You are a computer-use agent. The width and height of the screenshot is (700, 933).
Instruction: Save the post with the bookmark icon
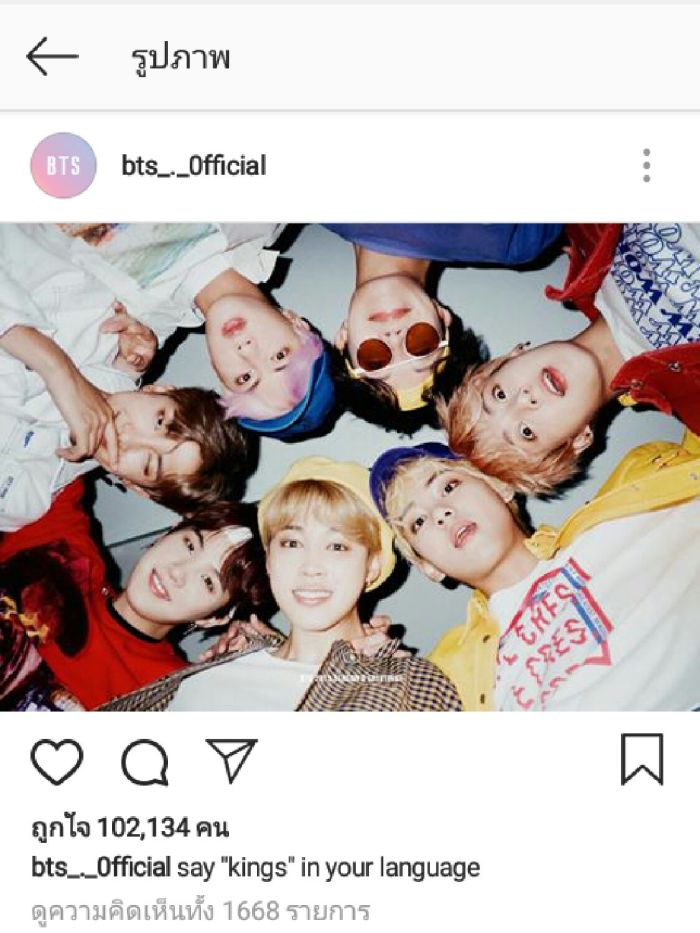pos(642,760)
